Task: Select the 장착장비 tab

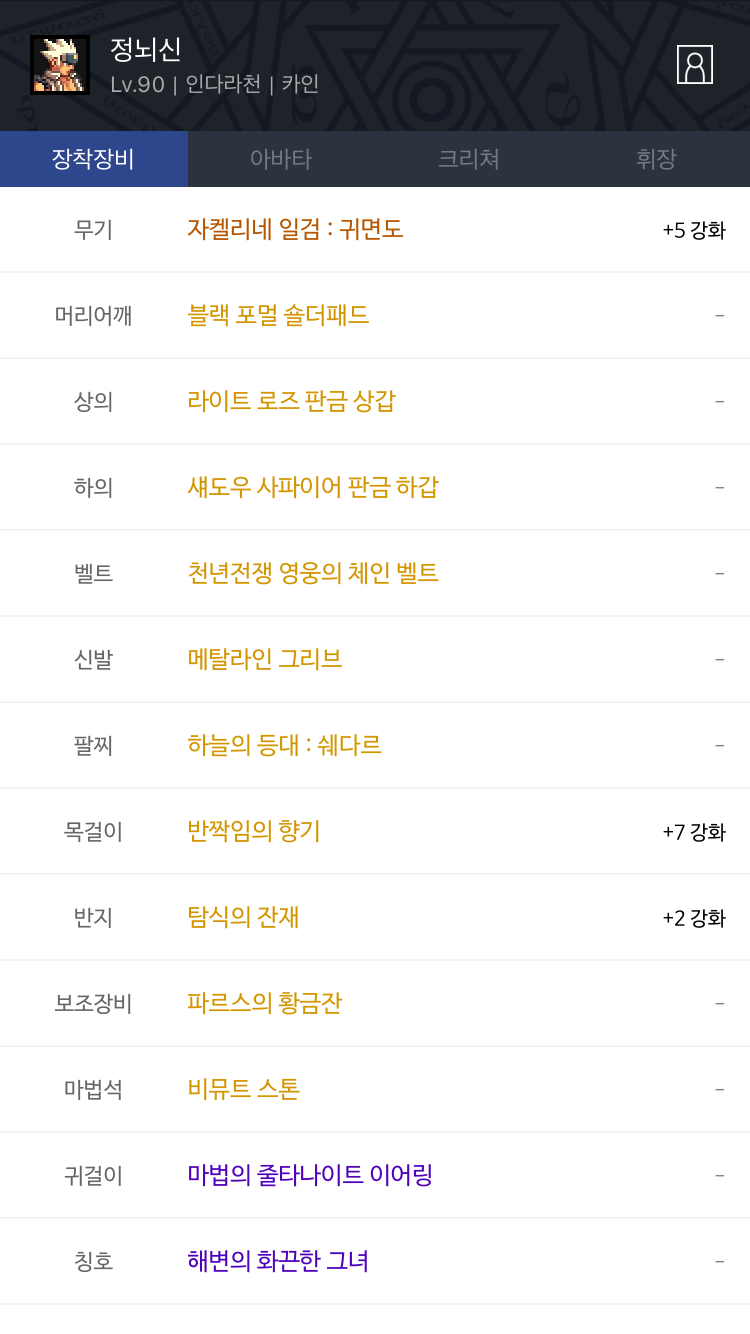Action: tap(93, 159)
